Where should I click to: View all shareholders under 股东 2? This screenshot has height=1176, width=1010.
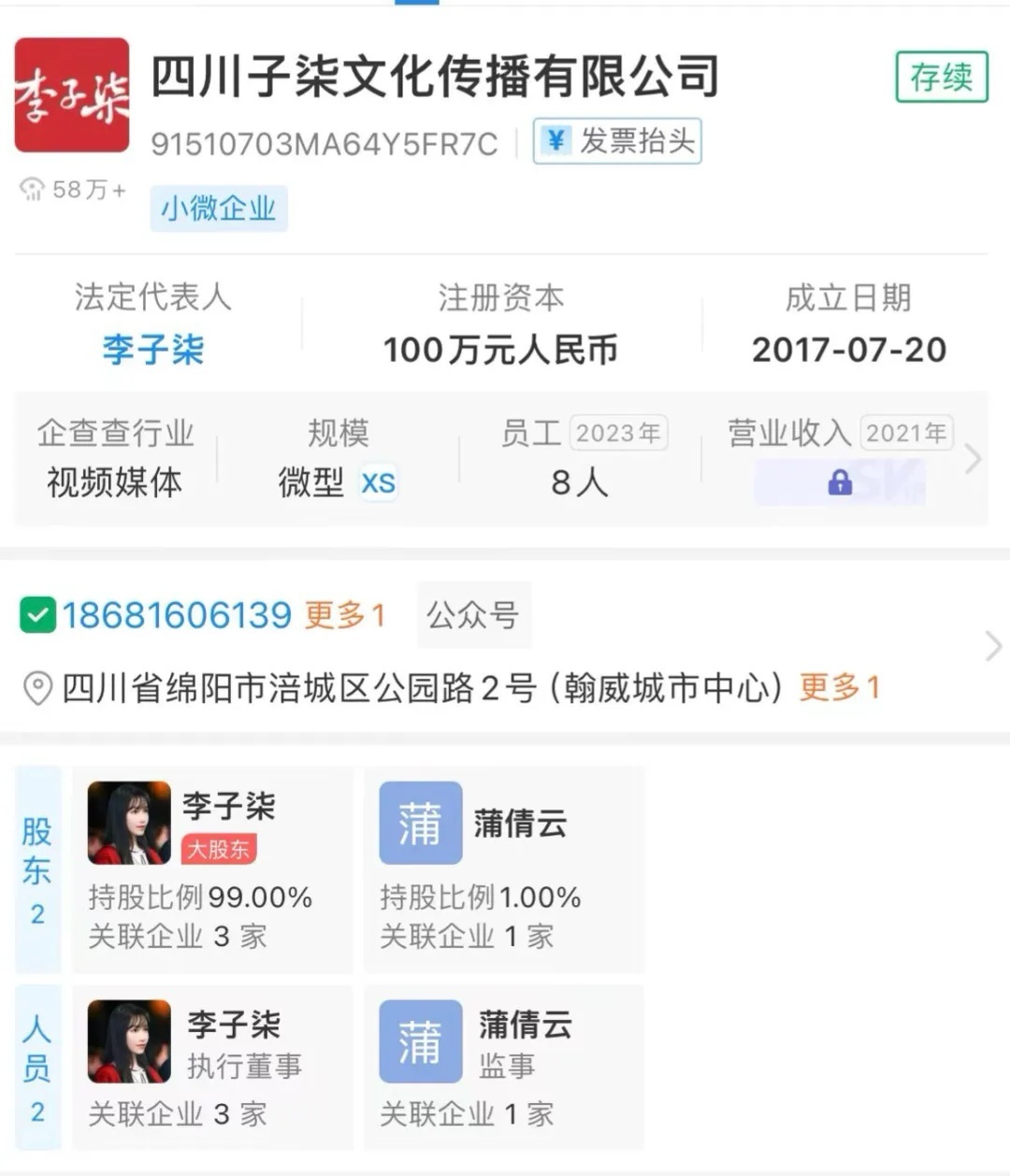click(x=37, y=869)
